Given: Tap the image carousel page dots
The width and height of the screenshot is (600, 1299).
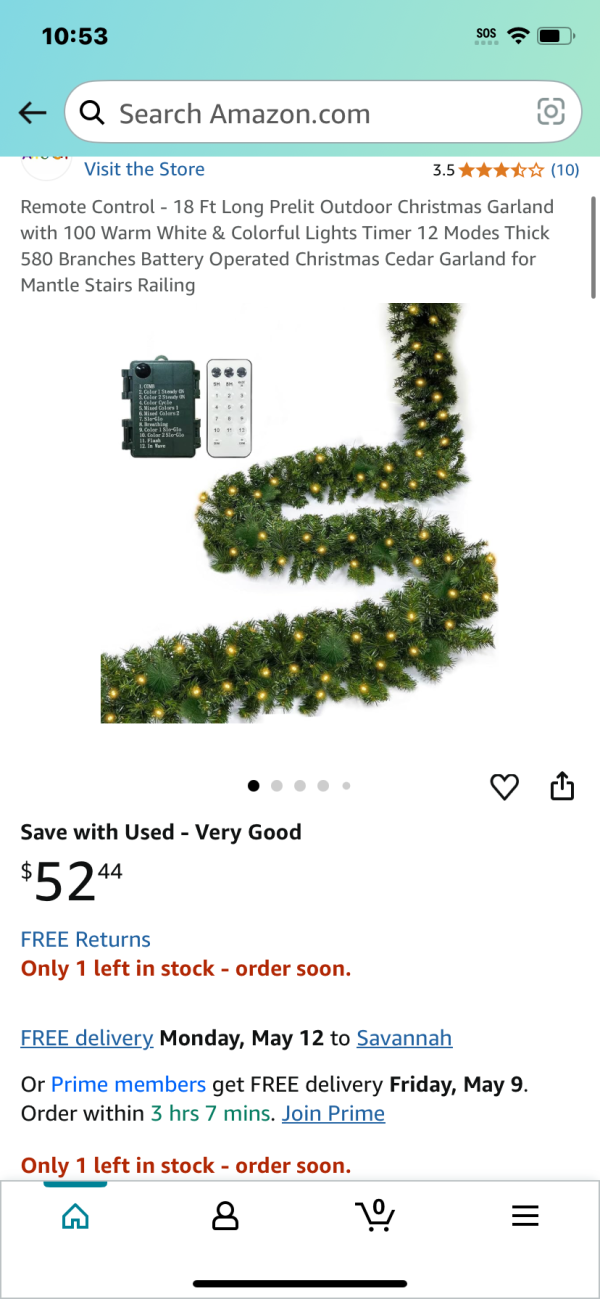Looking at the screenshot, I should (299, 786).
